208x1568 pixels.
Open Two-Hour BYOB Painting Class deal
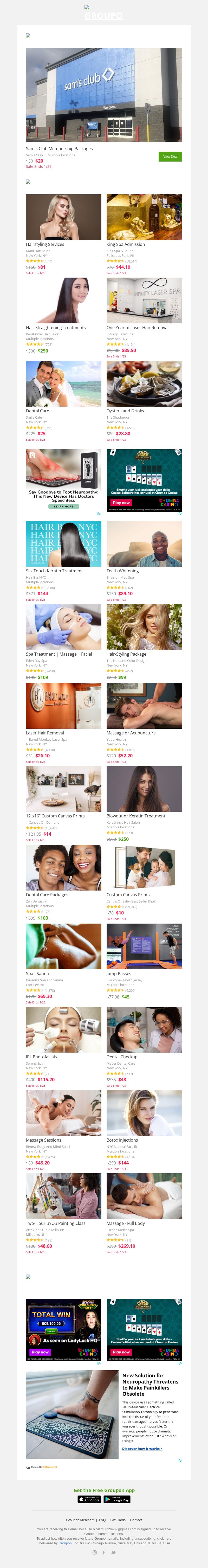tap(63, 1196)
